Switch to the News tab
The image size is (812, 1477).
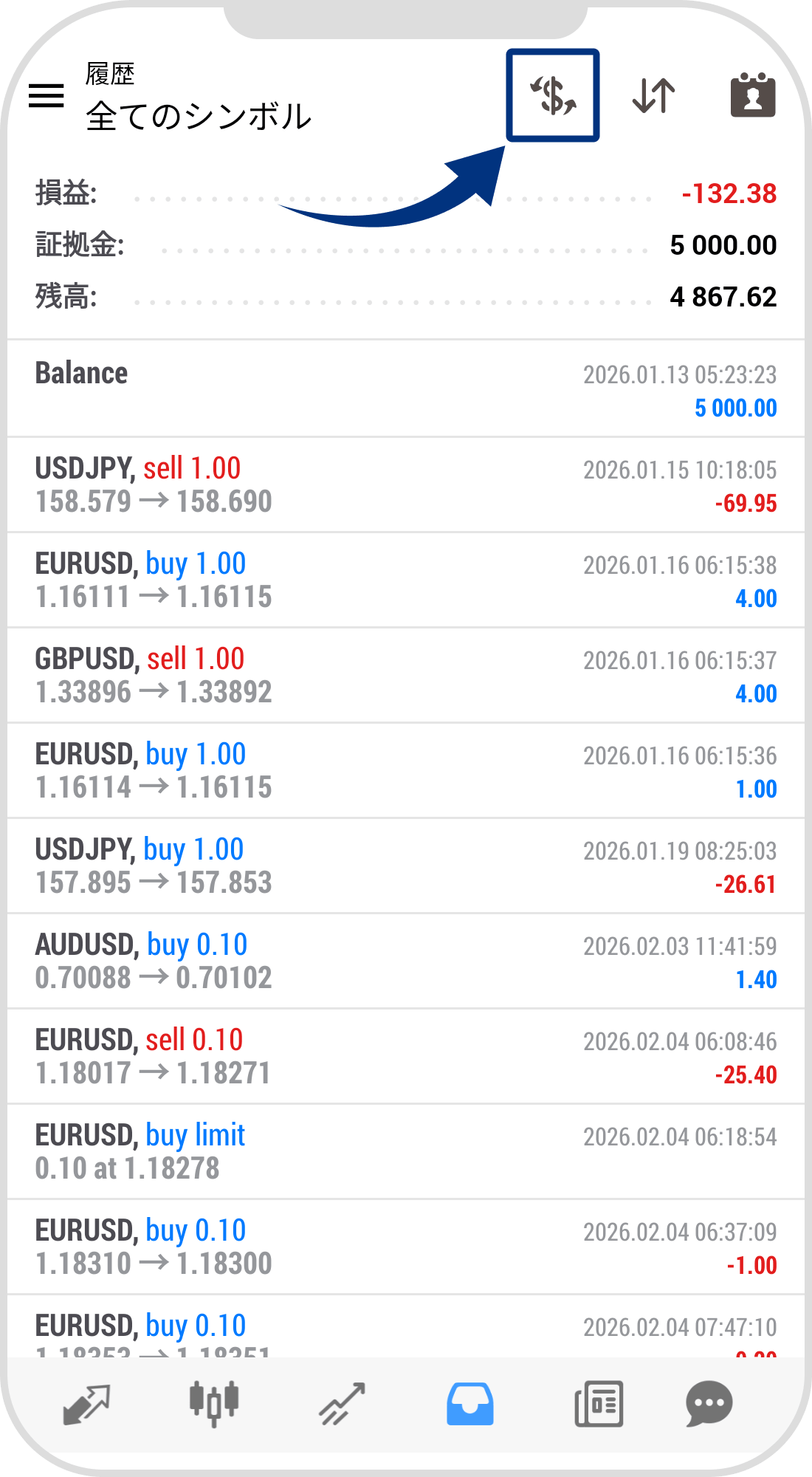click(598, 1404)
